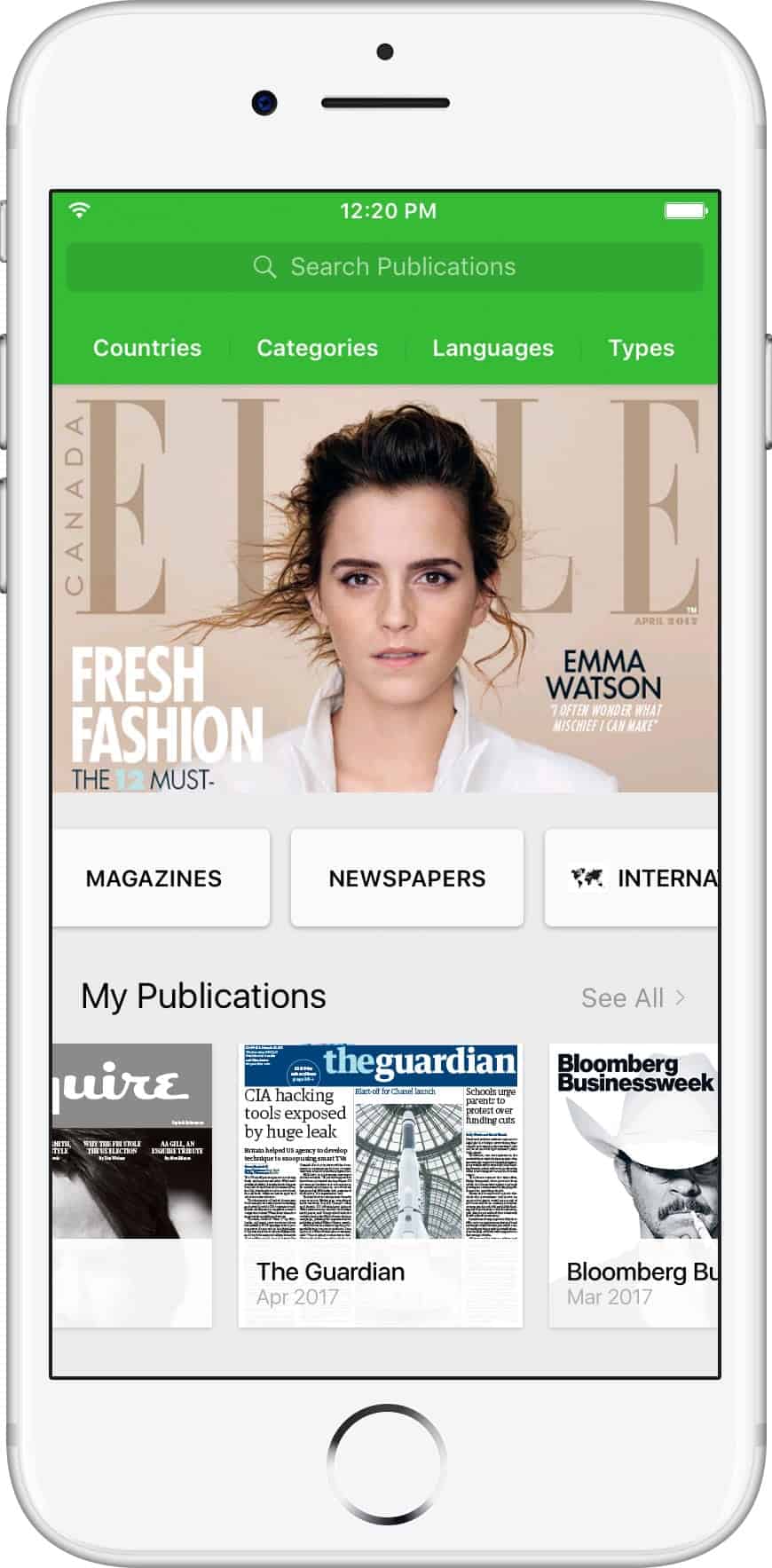Switch to the Types filter

(641, 348)
